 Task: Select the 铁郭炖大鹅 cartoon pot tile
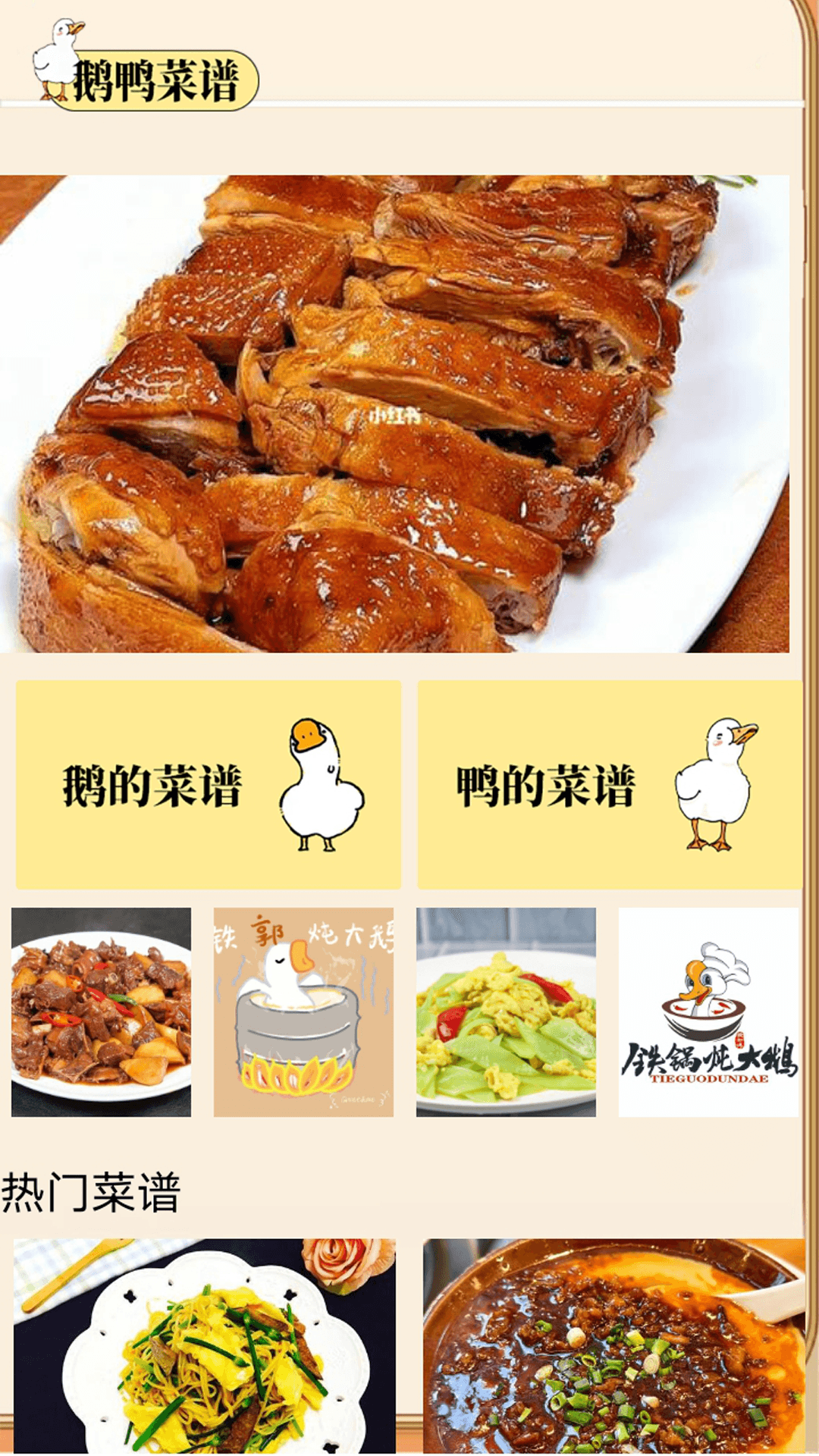303,1012
